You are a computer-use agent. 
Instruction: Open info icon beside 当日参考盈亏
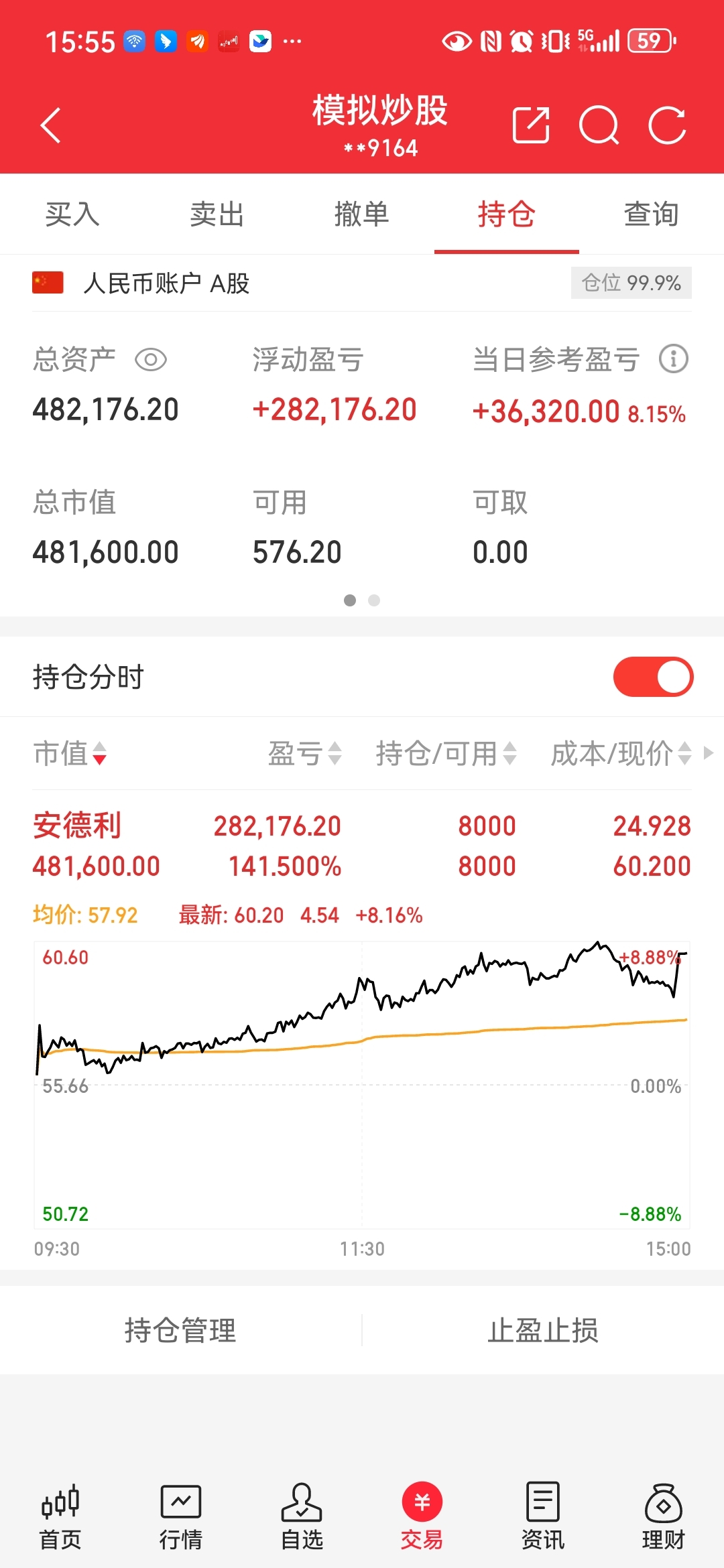pos(674,359)
